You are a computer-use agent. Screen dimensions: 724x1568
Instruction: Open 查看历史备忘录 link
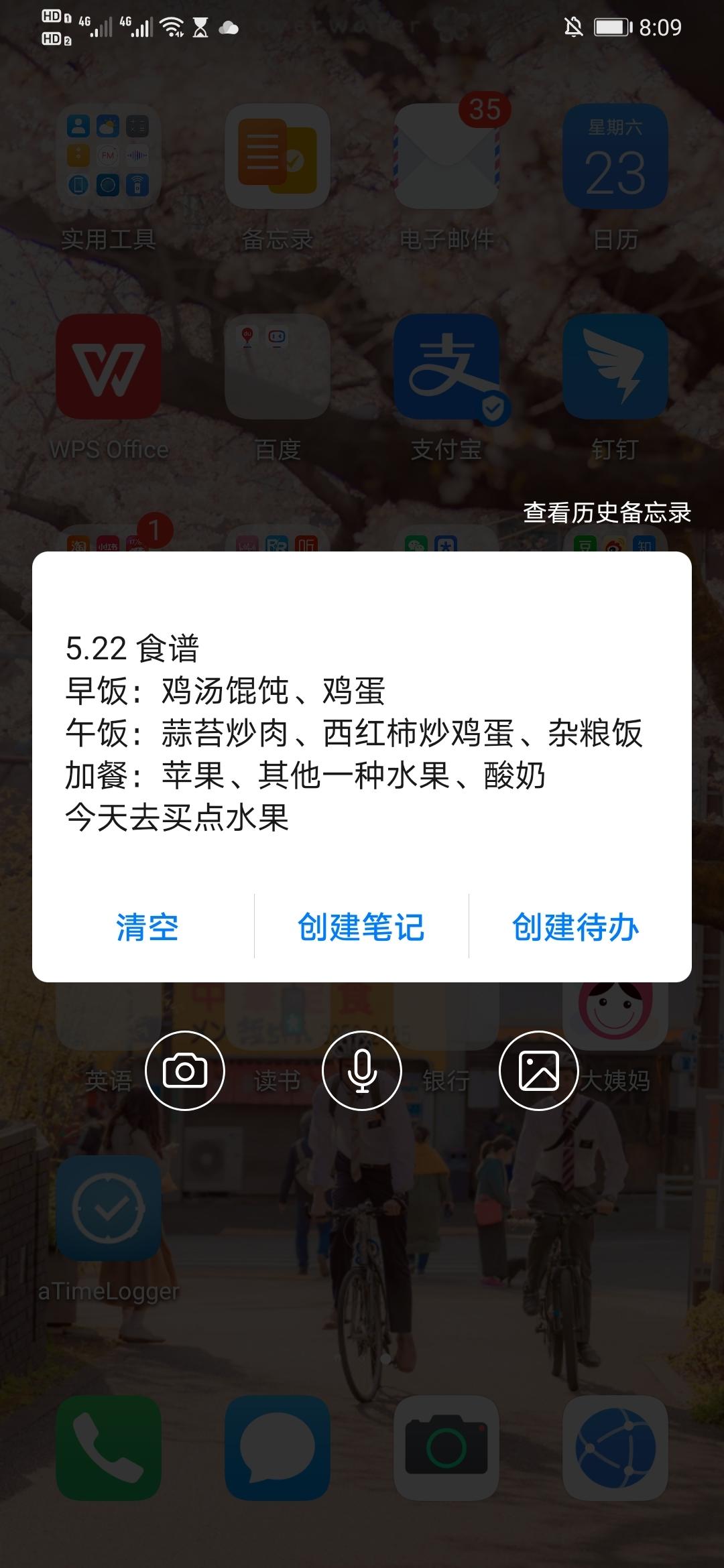pos(607,513)
